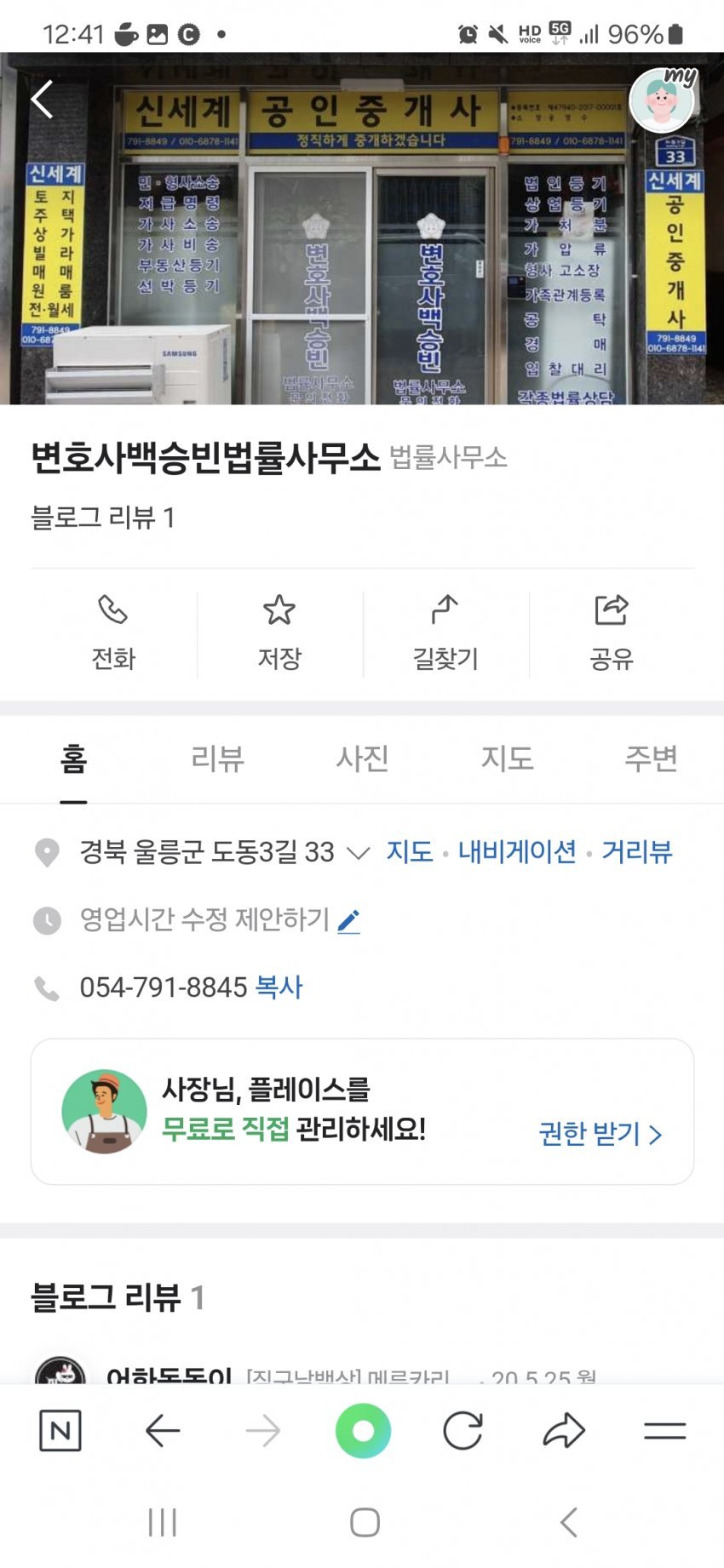Share this place via 공유

point(612,633)
